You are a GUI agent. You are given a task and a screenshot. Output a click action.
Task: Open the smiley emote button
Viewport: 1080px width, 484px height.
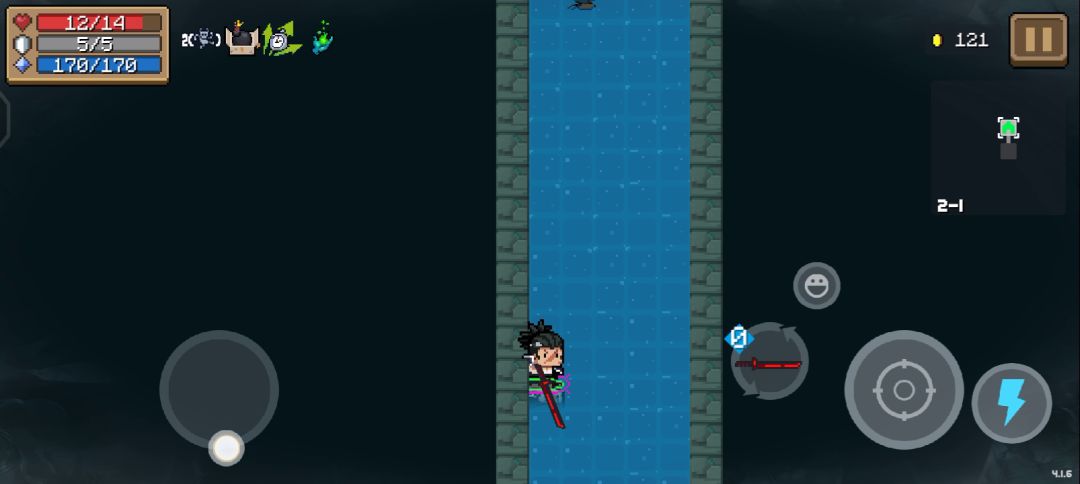pyautogui.click(x=816, y=286)
